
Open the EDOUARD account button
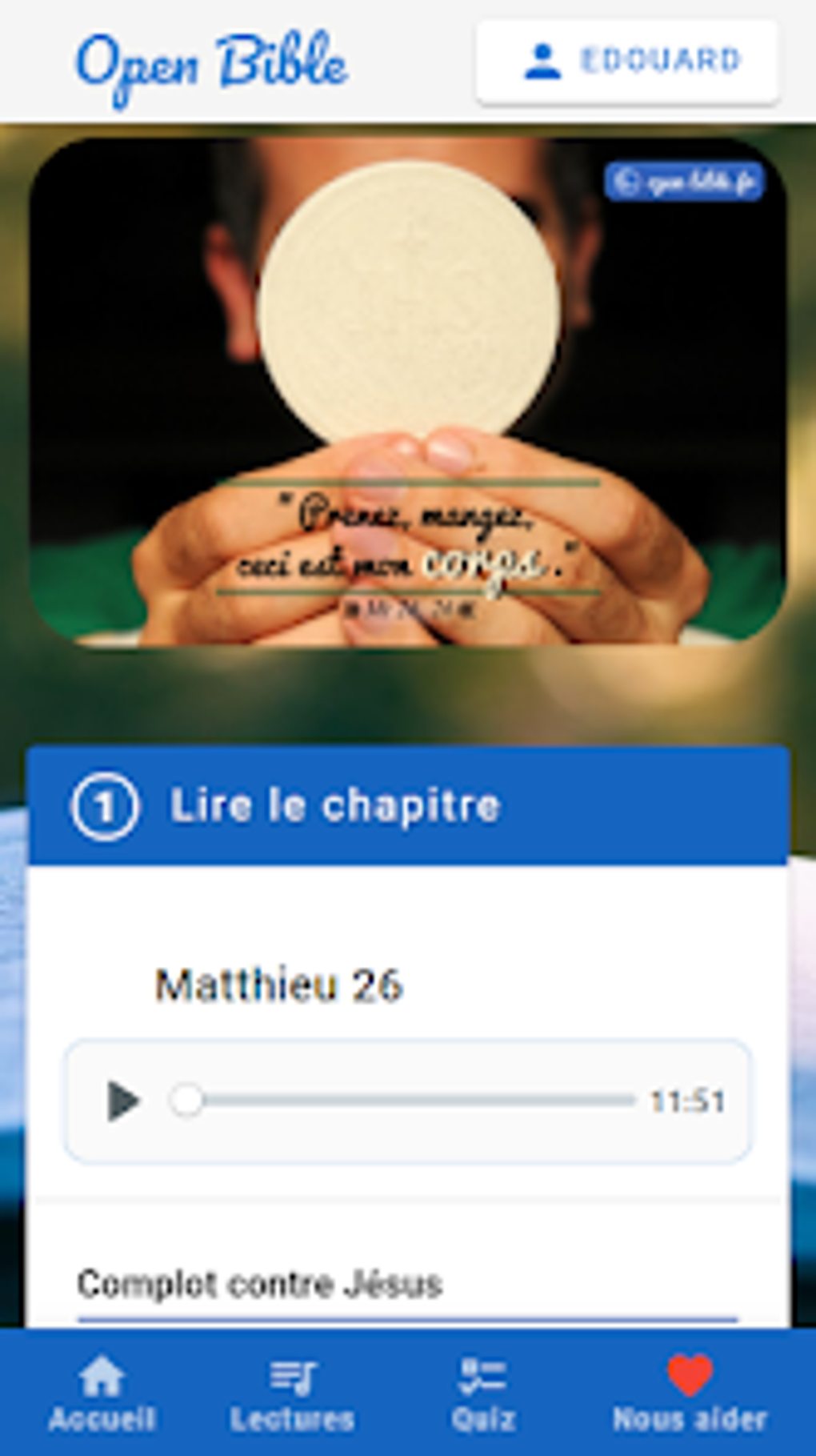[x=627, y=62]
